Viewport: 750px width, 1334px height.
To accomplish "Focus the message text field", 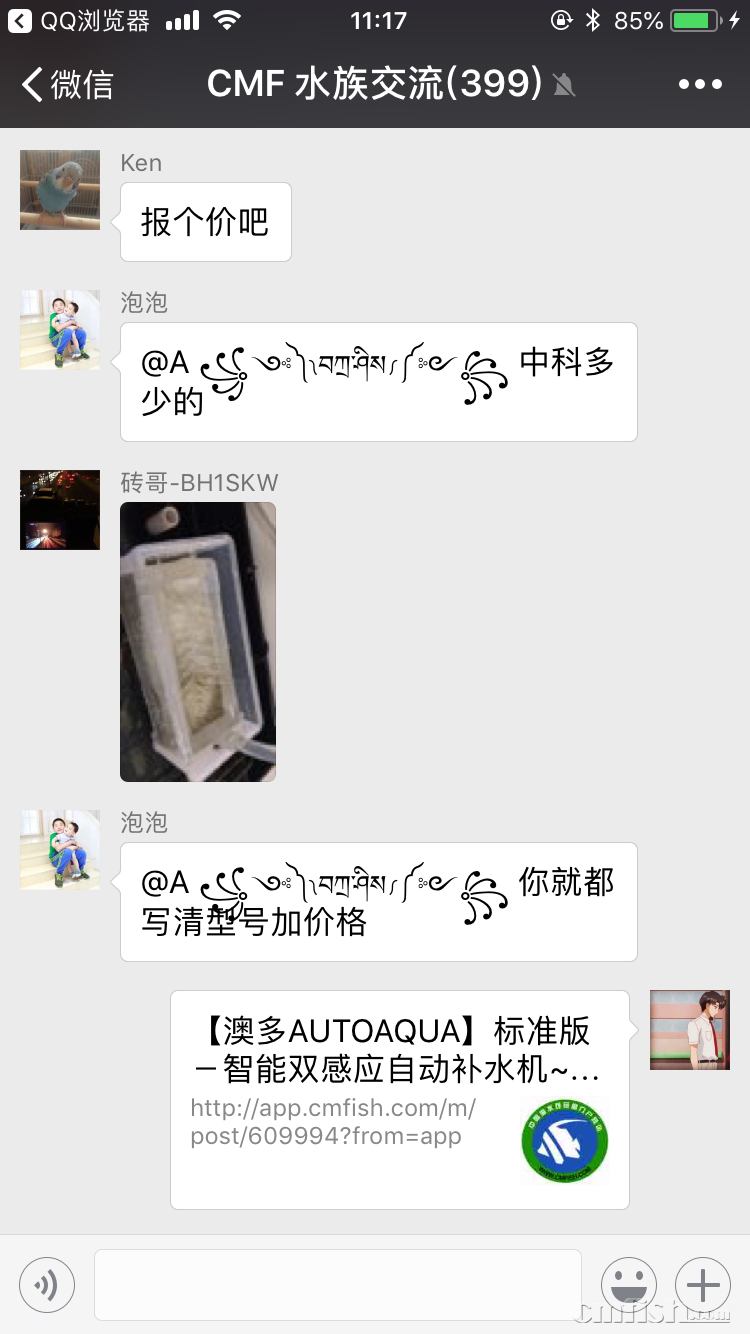I will [338, 1284].
